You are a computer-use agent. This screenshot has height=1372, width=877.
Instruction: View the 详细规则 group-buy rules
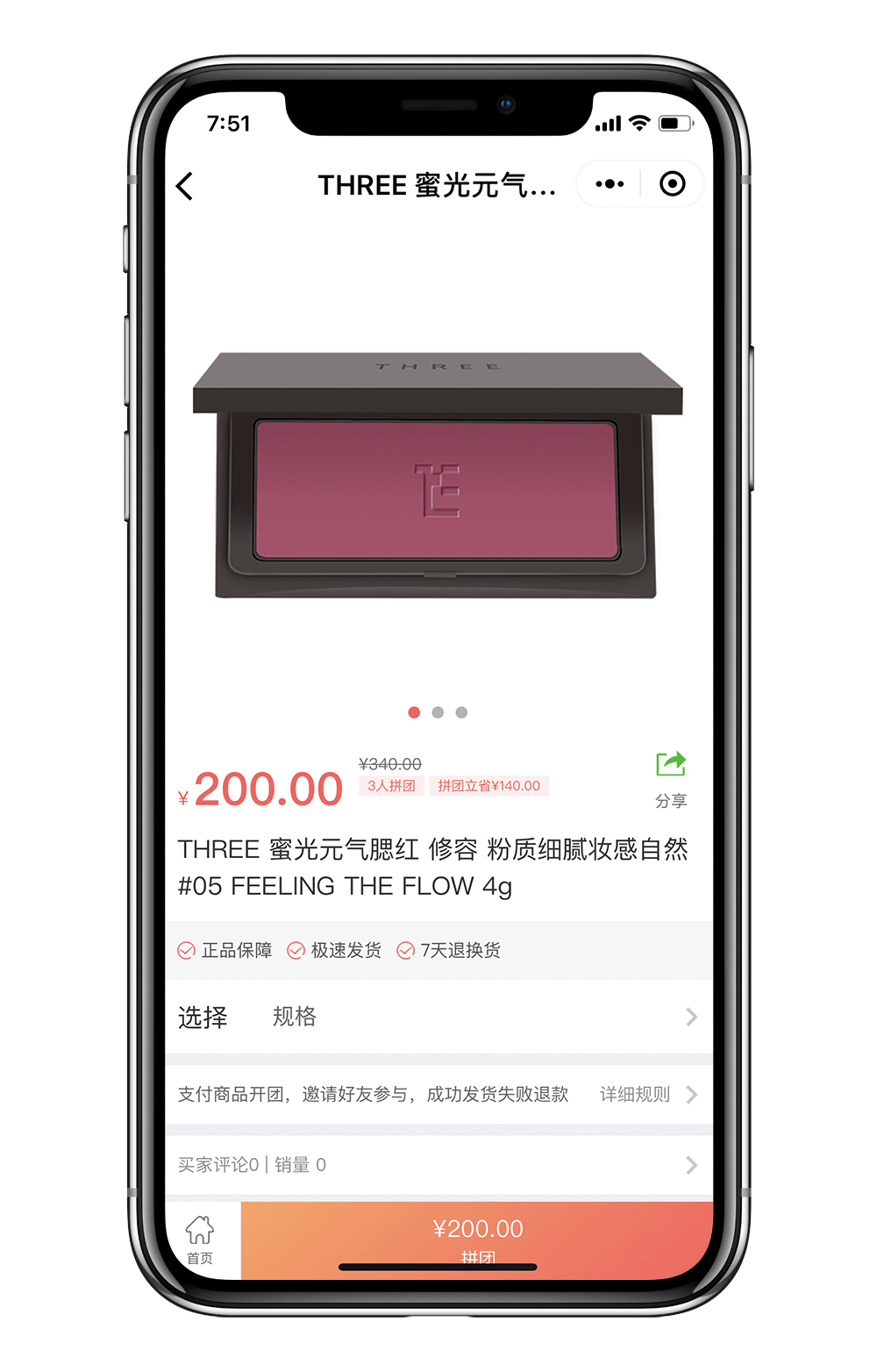click(646, 1095)
